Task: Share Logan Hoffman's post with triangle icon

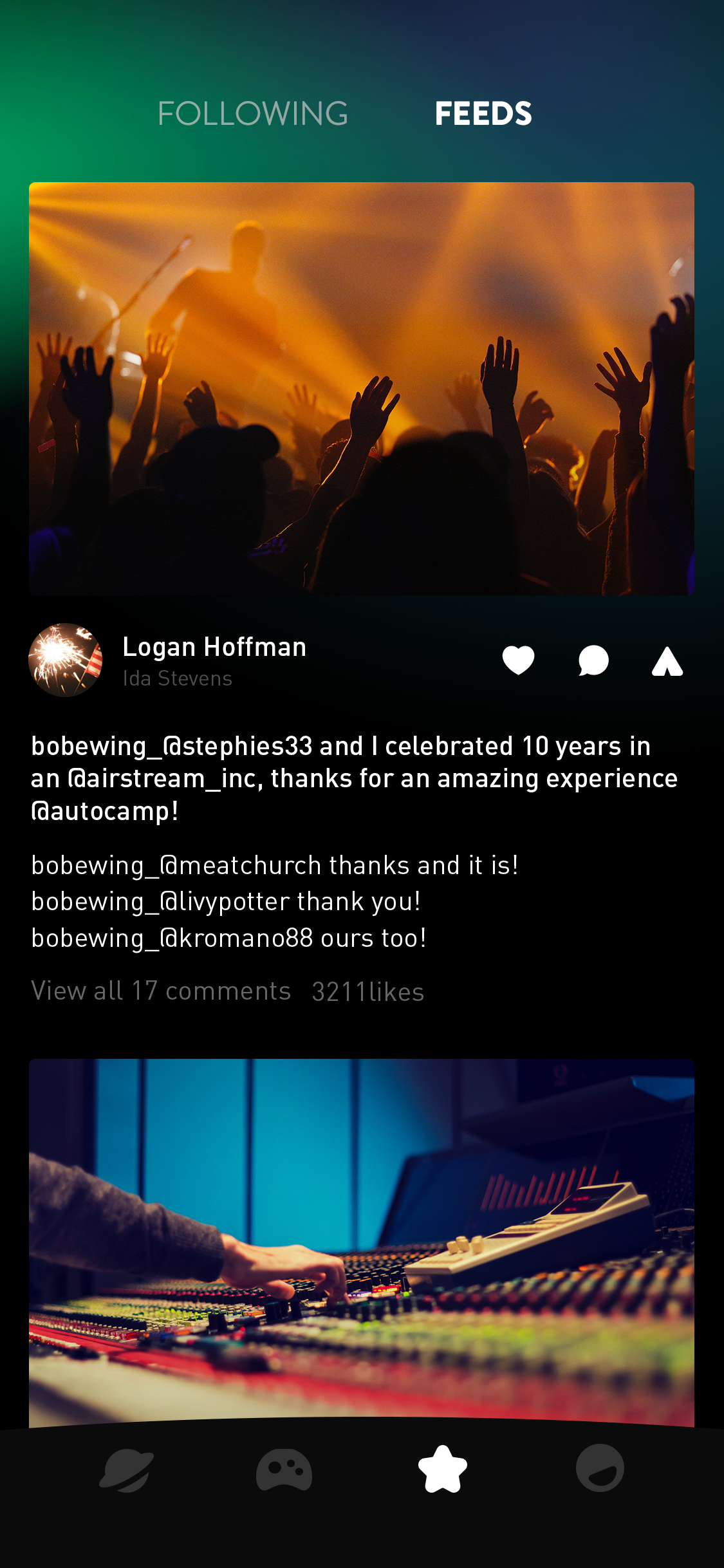Action: pos(667,662)
